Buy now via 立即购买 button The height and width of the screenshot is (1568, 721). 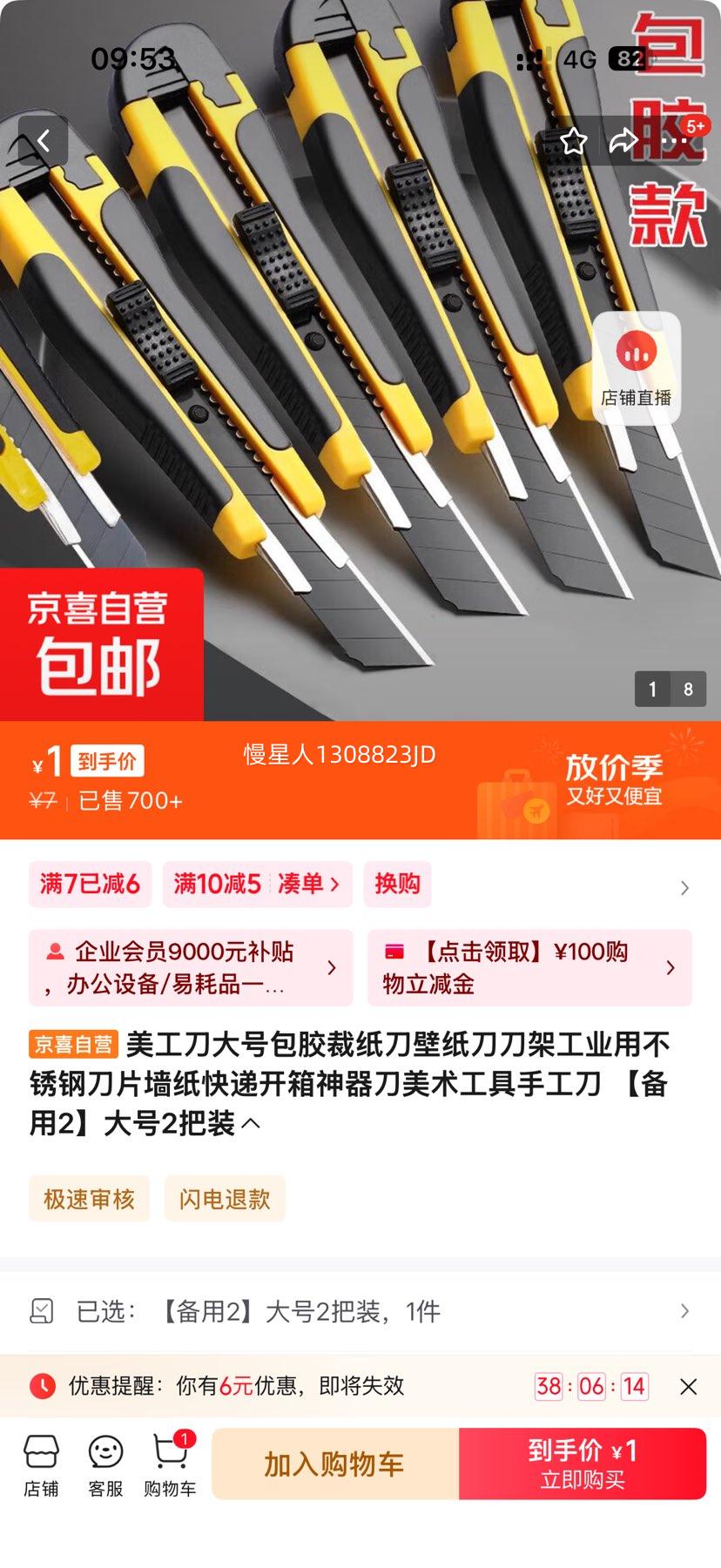tap(583, 1464)
